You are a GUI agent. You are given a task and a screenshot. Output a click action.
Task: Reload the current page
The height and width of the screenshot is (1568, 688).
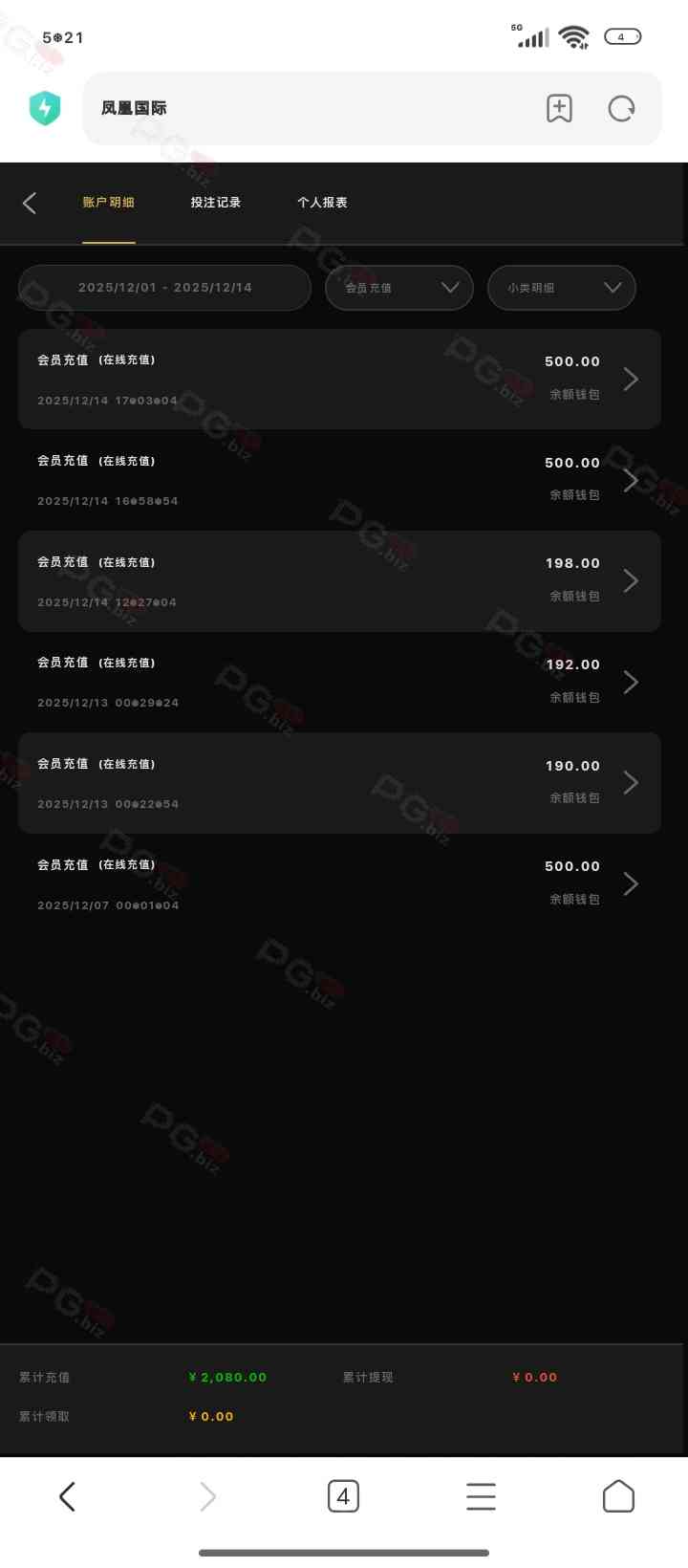click(621, 108)
